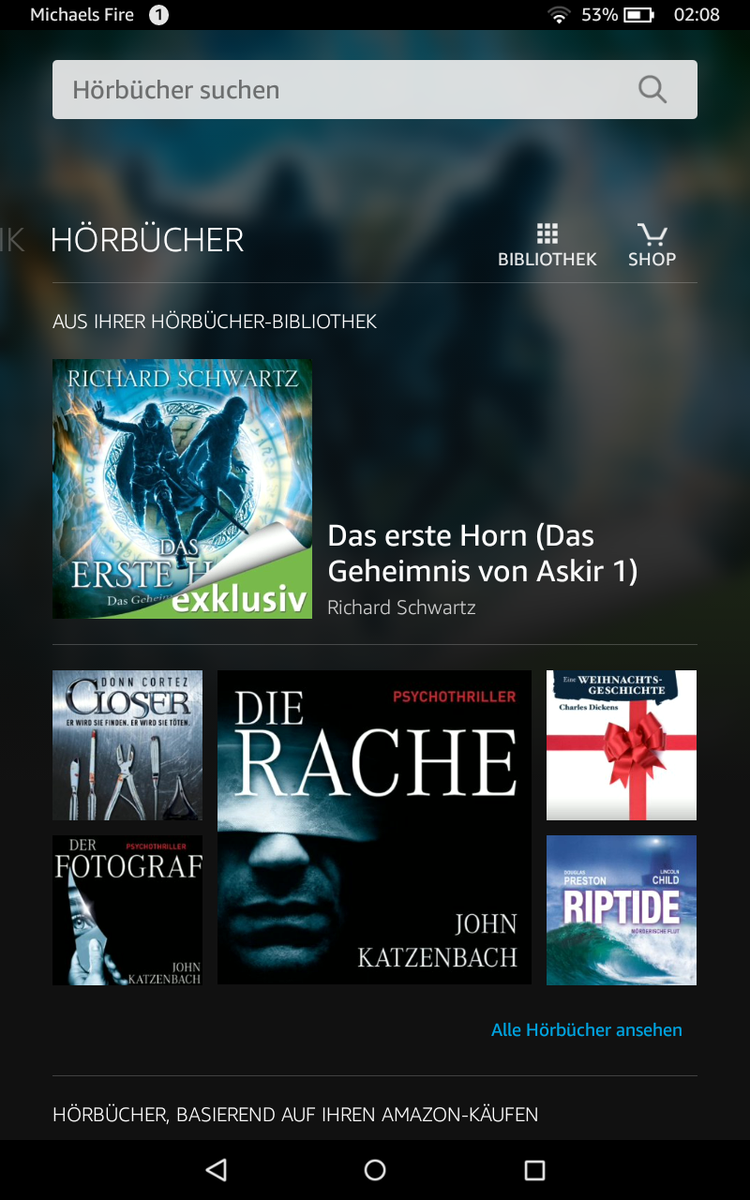Tap the magnifier search icon
Viewport: 750px width, 1200px height.
point(652,90)
